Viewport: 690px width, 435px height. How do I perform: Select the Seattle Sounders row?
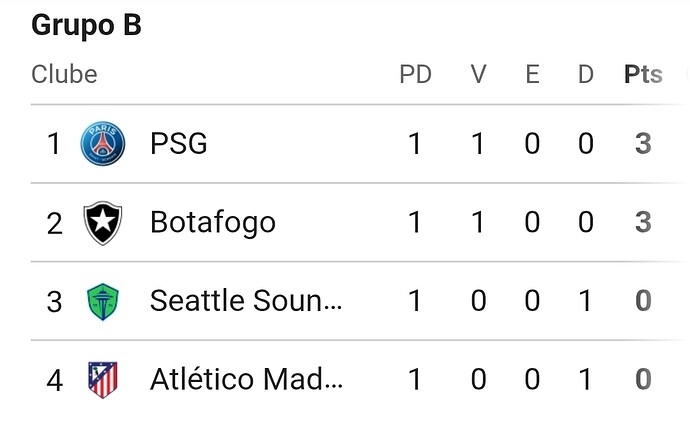pos(245,300)
